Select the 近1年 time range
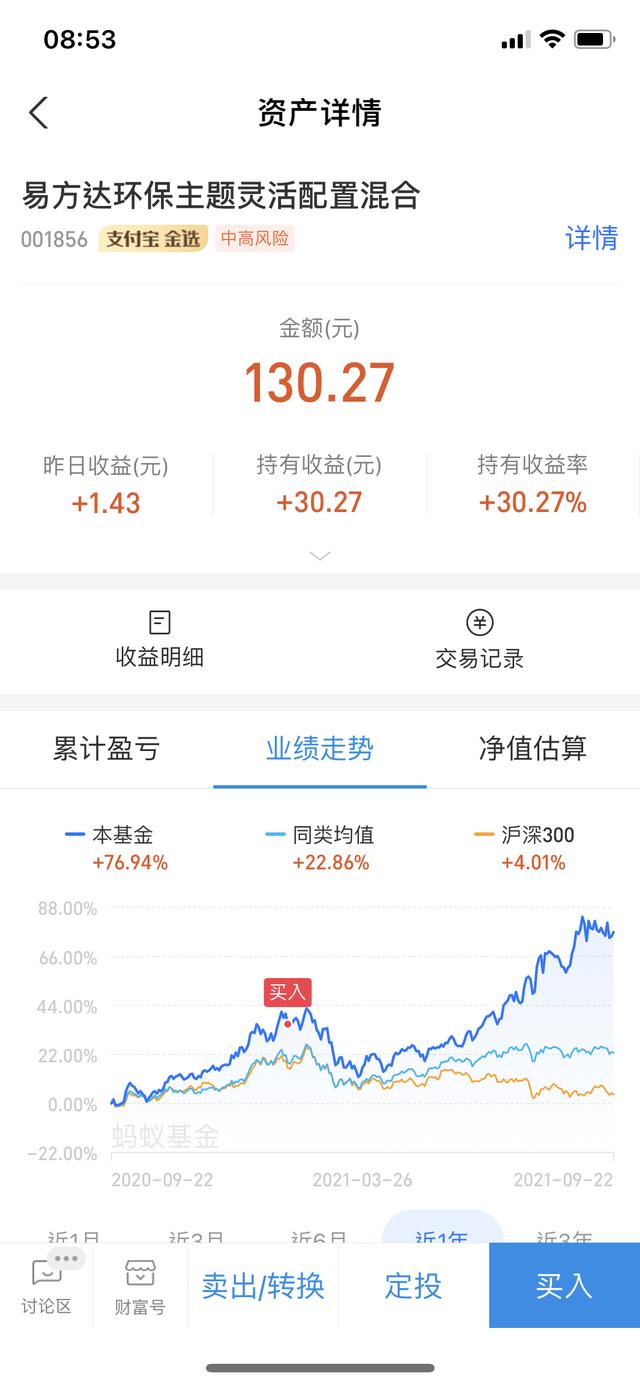The height and width of the screenshot is (1386, 640). 442,1232
